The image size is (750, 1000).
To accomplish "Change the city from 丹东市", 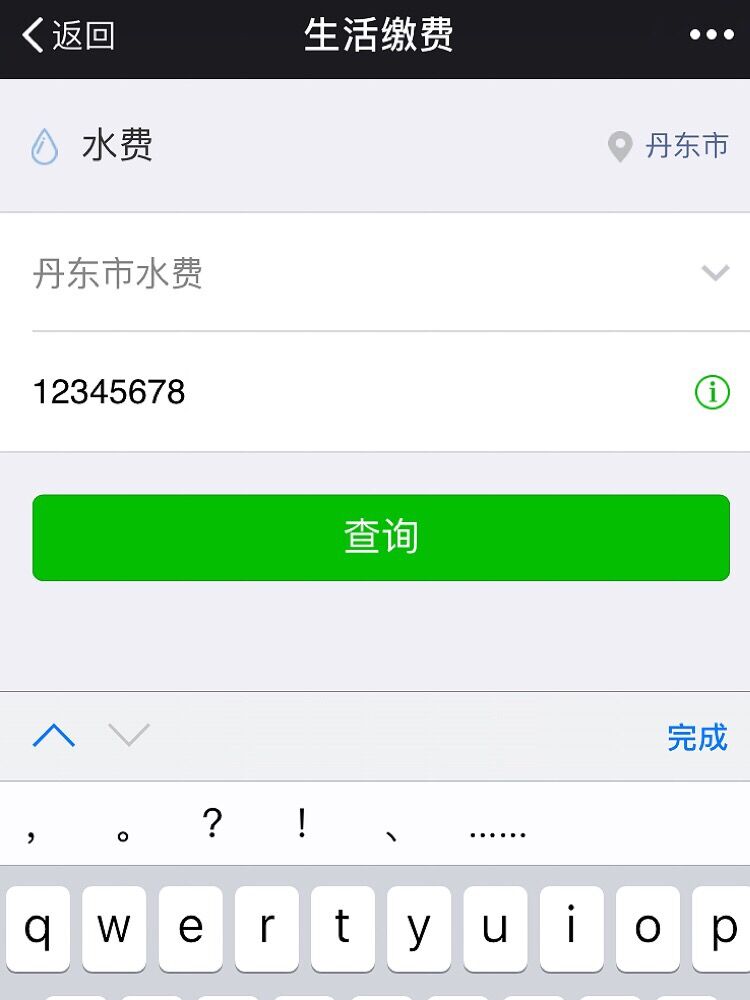I will tap(669, 146).
